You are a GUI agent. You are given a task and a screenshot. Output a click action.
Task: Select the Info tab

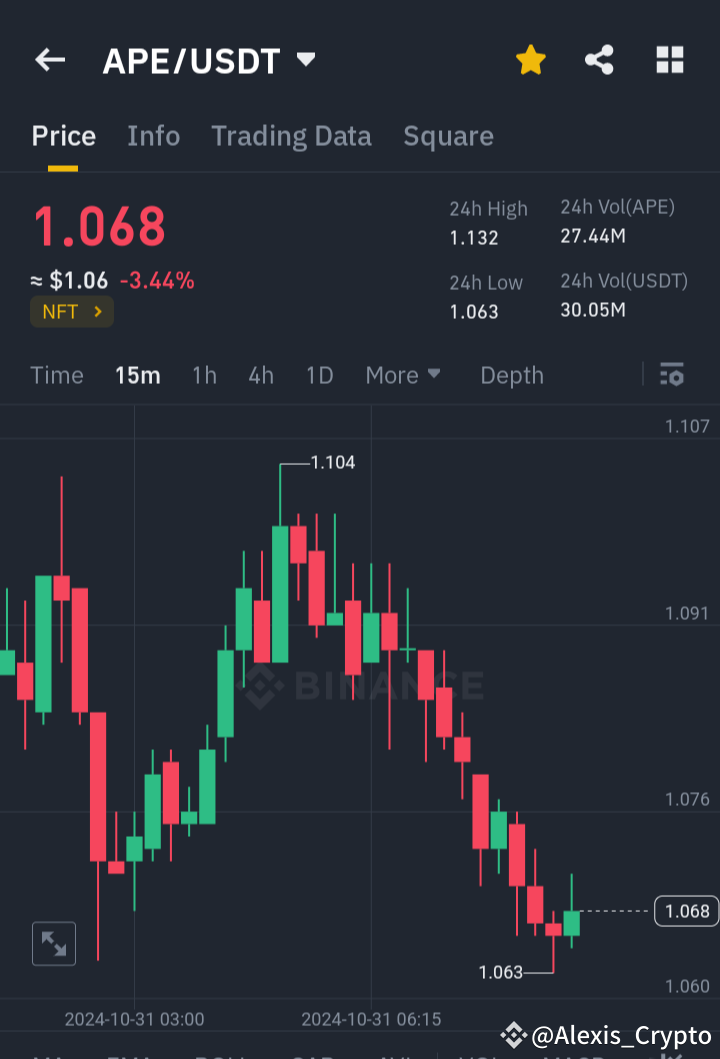coord(153,136)
